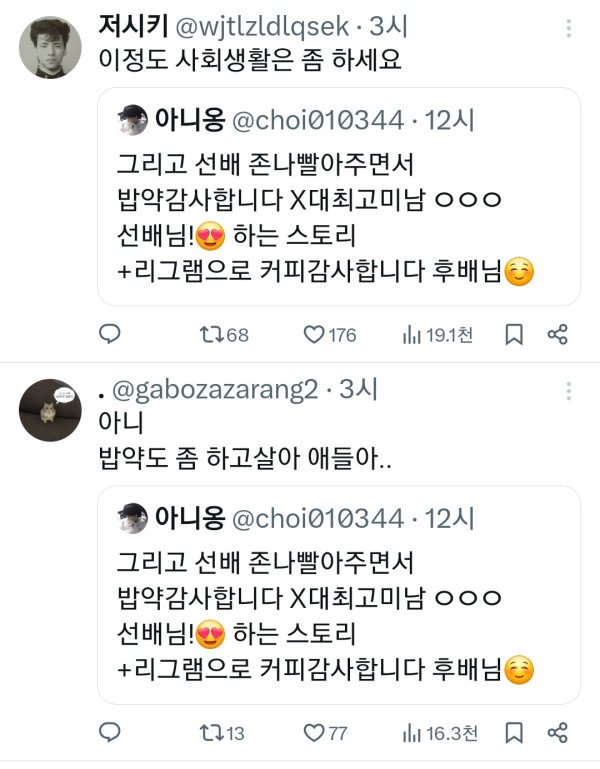Reply to gabozazarang2's tweet
The width and height of the screenshot is (600, 769).
[x=111, y=733]
